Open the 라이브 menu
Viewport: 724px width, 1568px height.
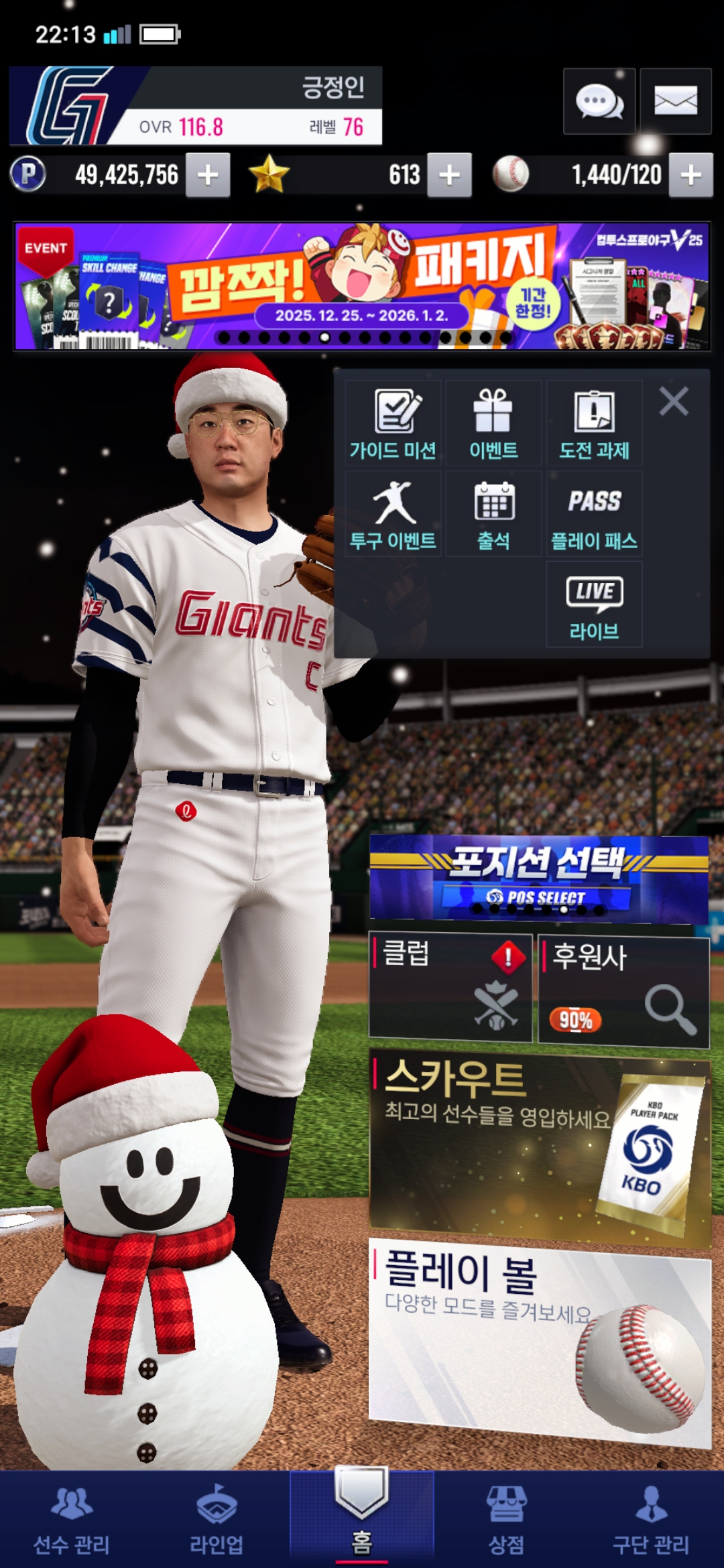coord(594,604)
